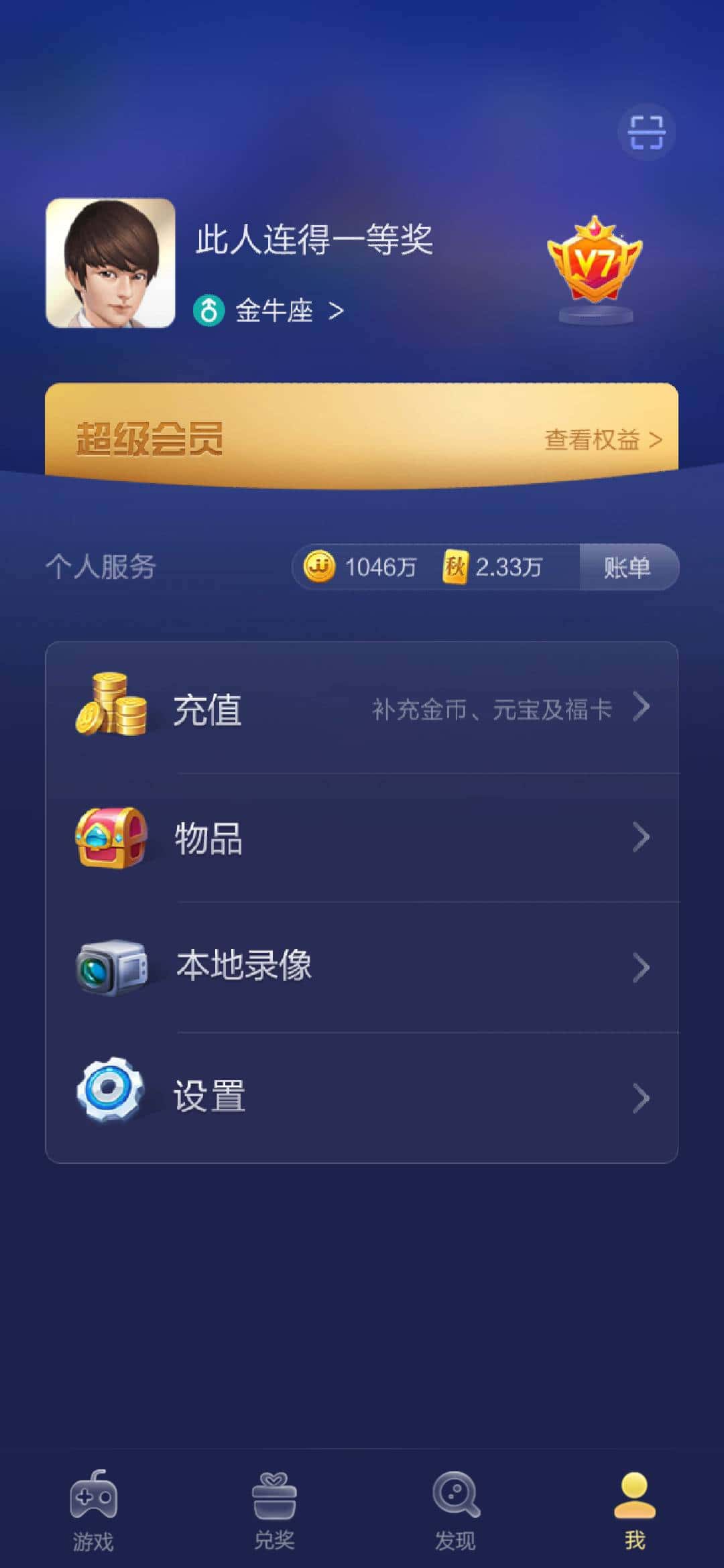Image resolution: width=724 pixels, height=1568 pixels.
Task: Tap the V7 VIP level badge
Action: [594, 261]
